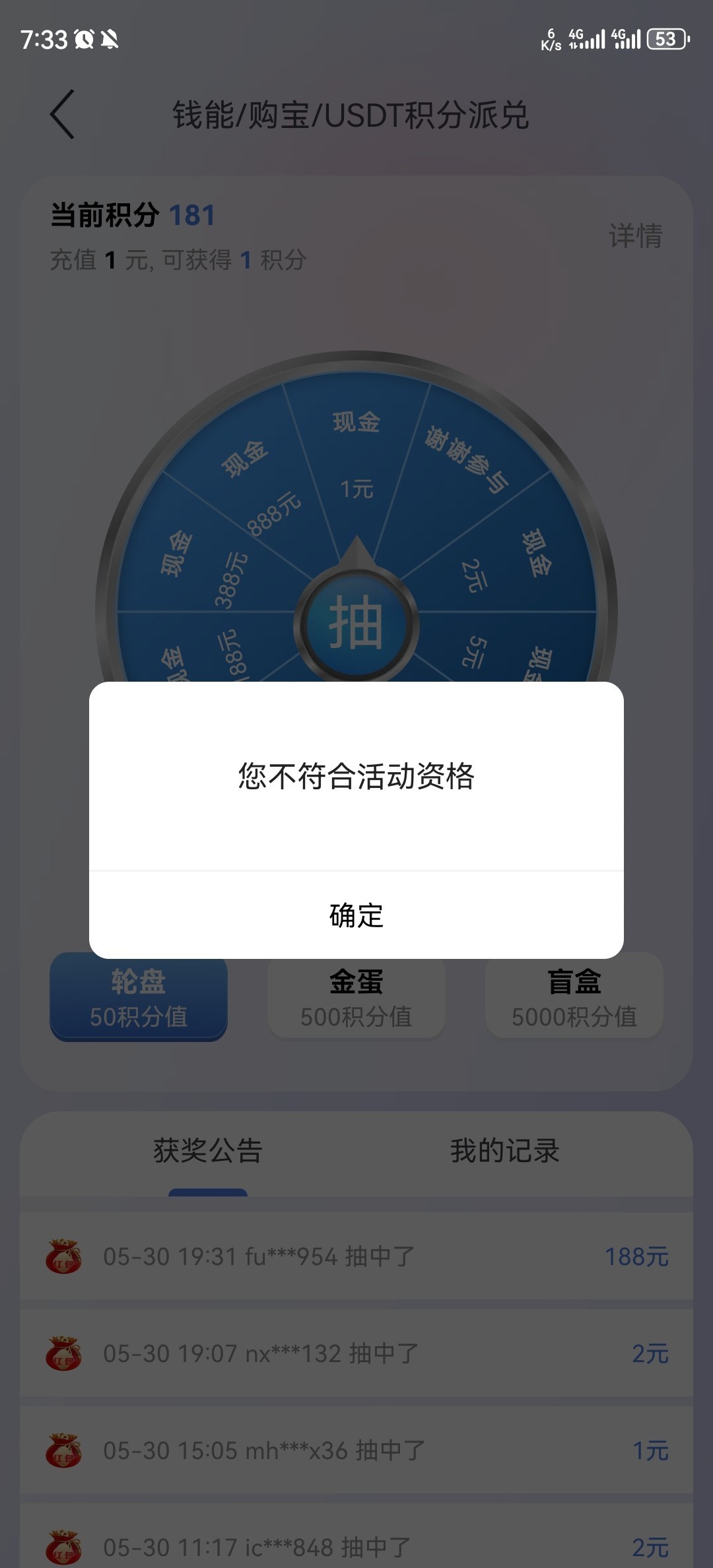Spin the wheel with the 抽 button
This screenshot has width=713, height=1568.
tap(356, 624)
